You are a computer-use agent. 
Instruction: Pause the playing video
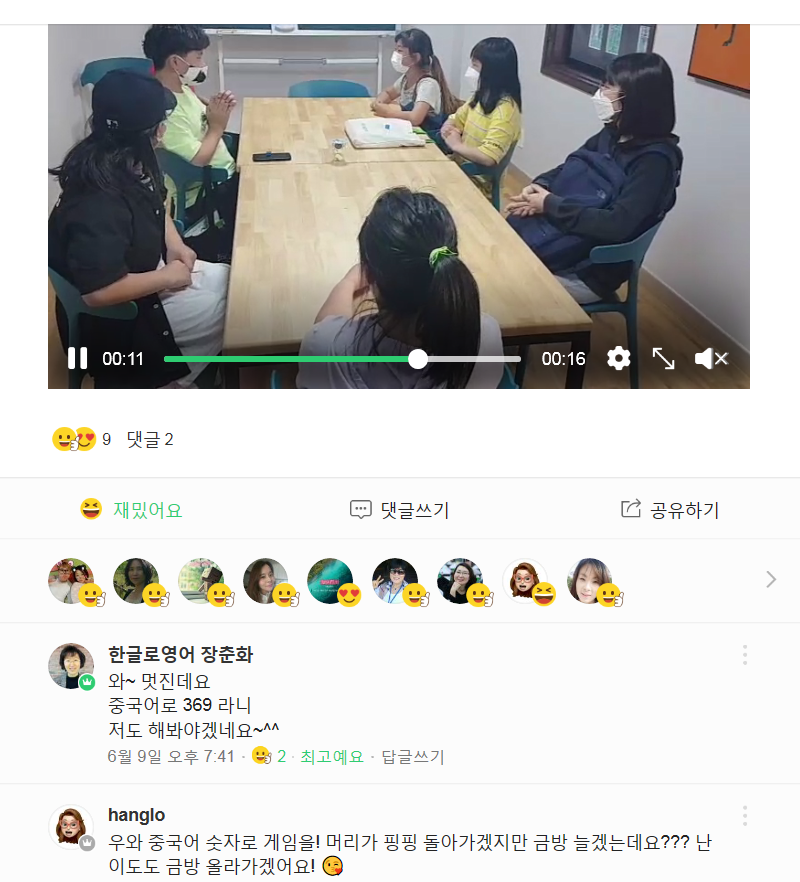(77, 358)
